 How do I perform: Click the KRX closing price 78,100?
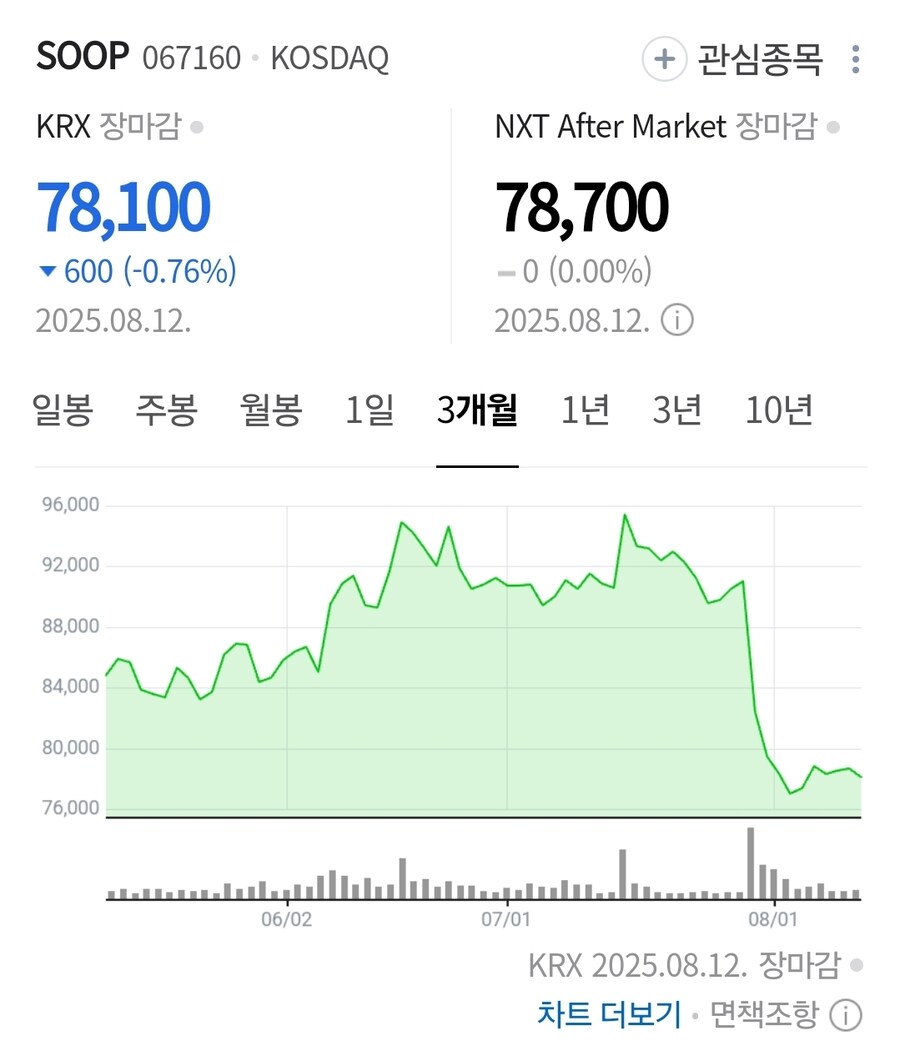pyautogui.click(x=124, y=205)
